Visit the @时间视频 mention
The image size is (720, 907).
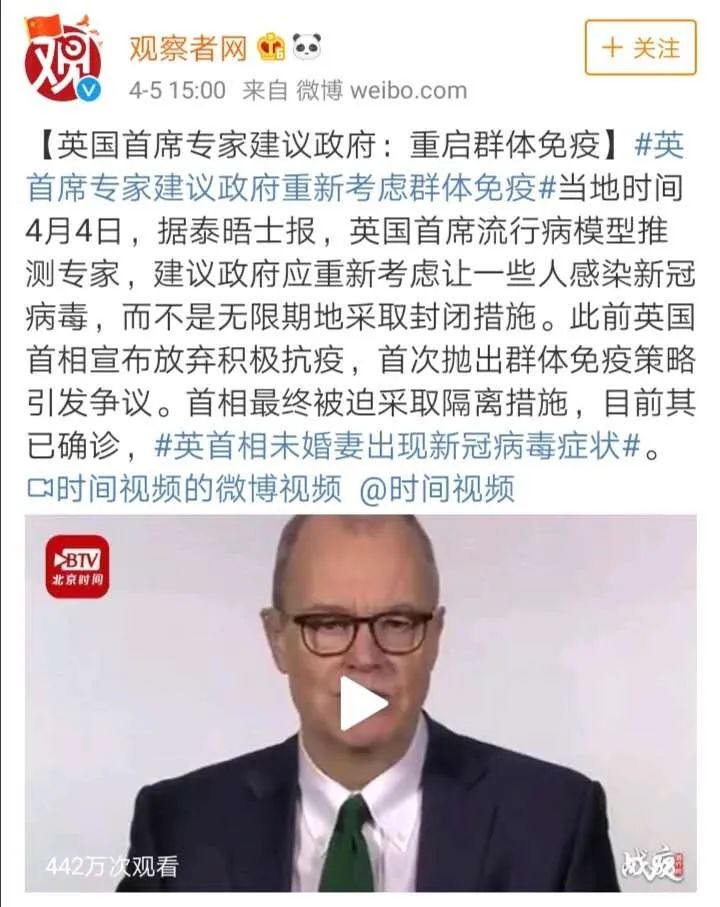(x=437, y=489)
